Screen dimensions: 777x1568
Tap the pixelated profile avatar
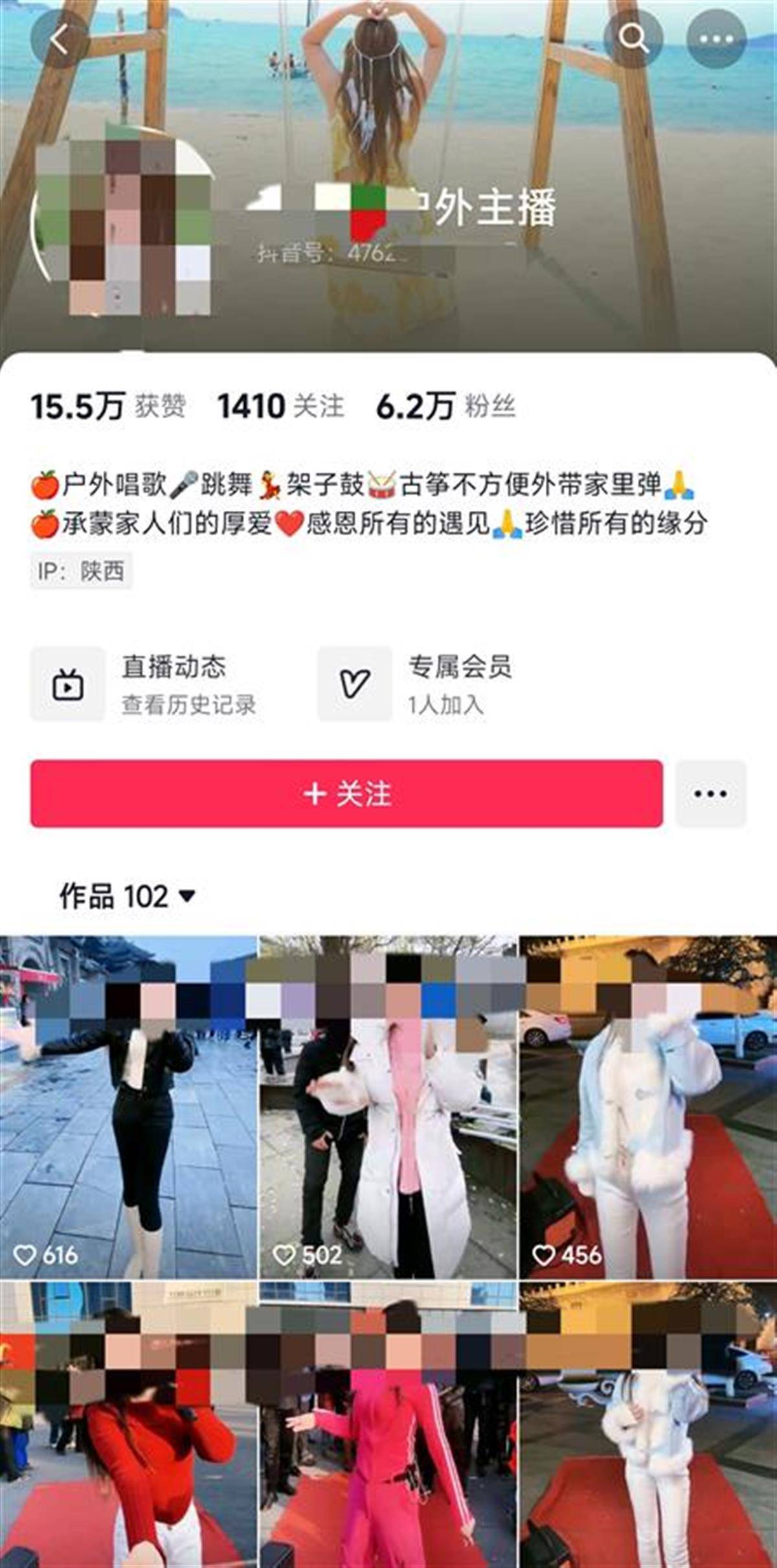(123, 227)
